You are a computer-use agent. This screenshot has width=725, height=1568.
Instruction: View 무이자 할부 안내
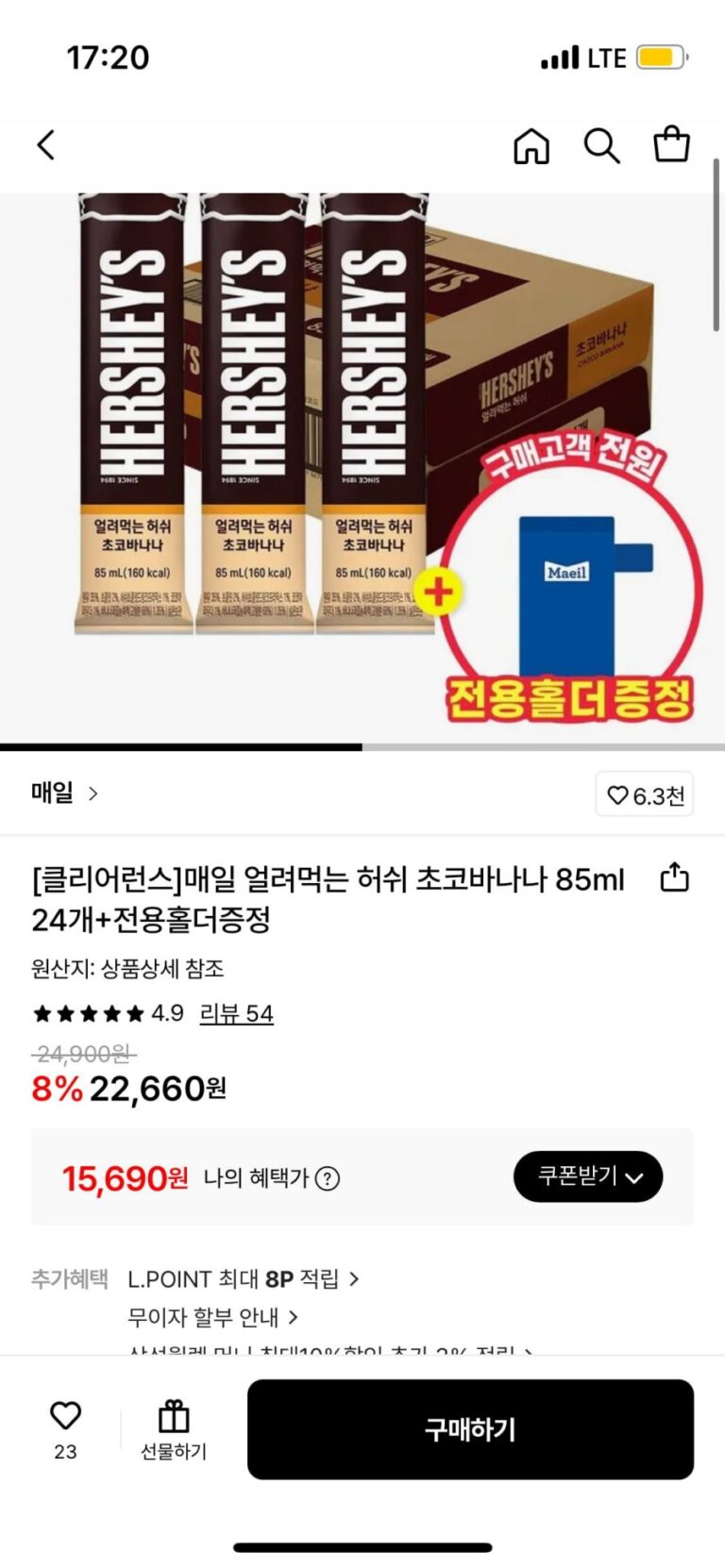(x=212, y=1317)
